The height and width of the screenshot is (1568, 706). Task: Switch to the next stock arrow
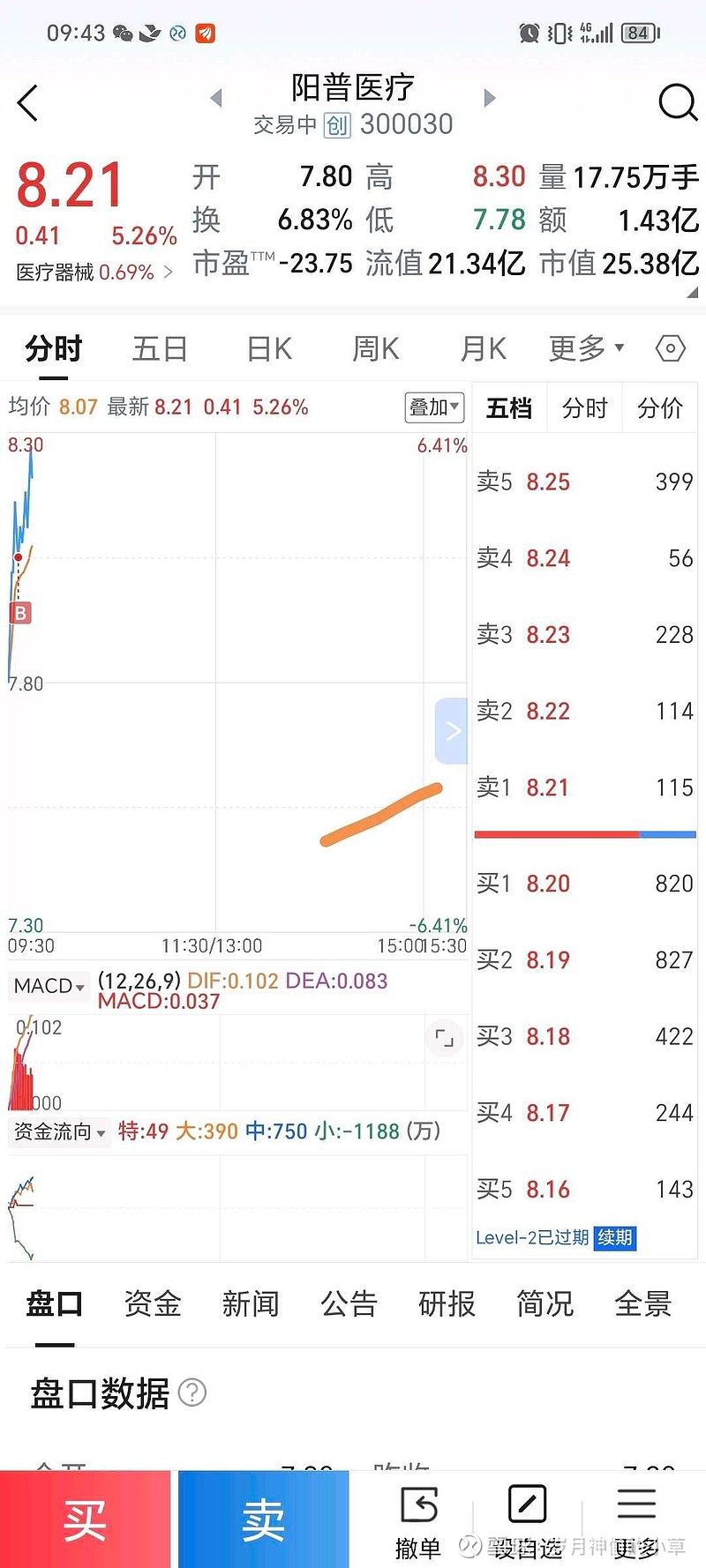coord(490,98)
